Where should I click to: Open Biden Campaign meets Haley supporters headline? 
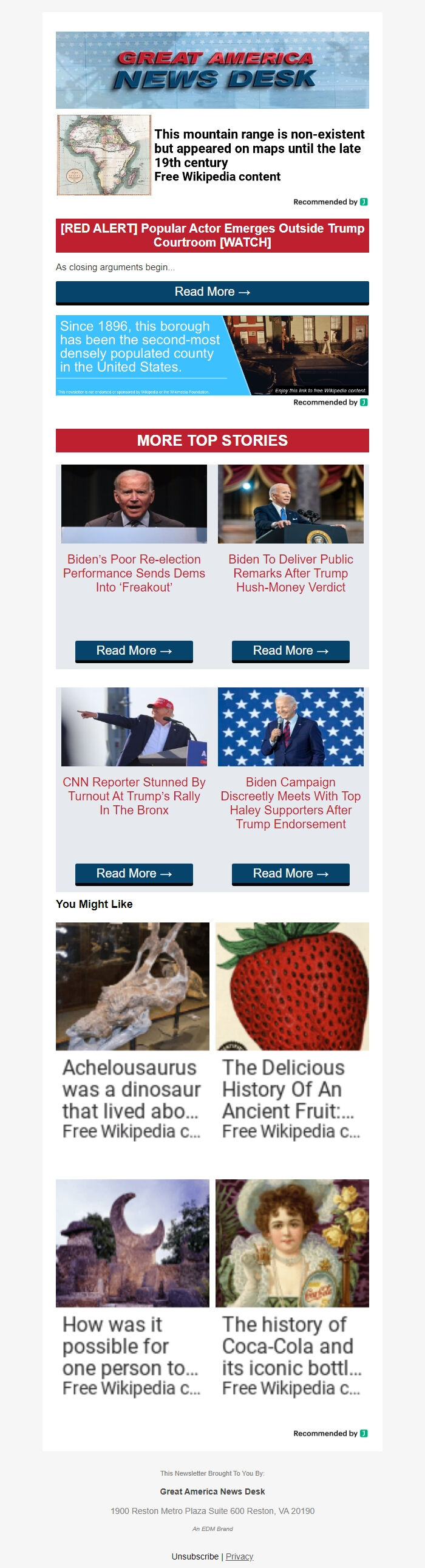coord(290,803)
